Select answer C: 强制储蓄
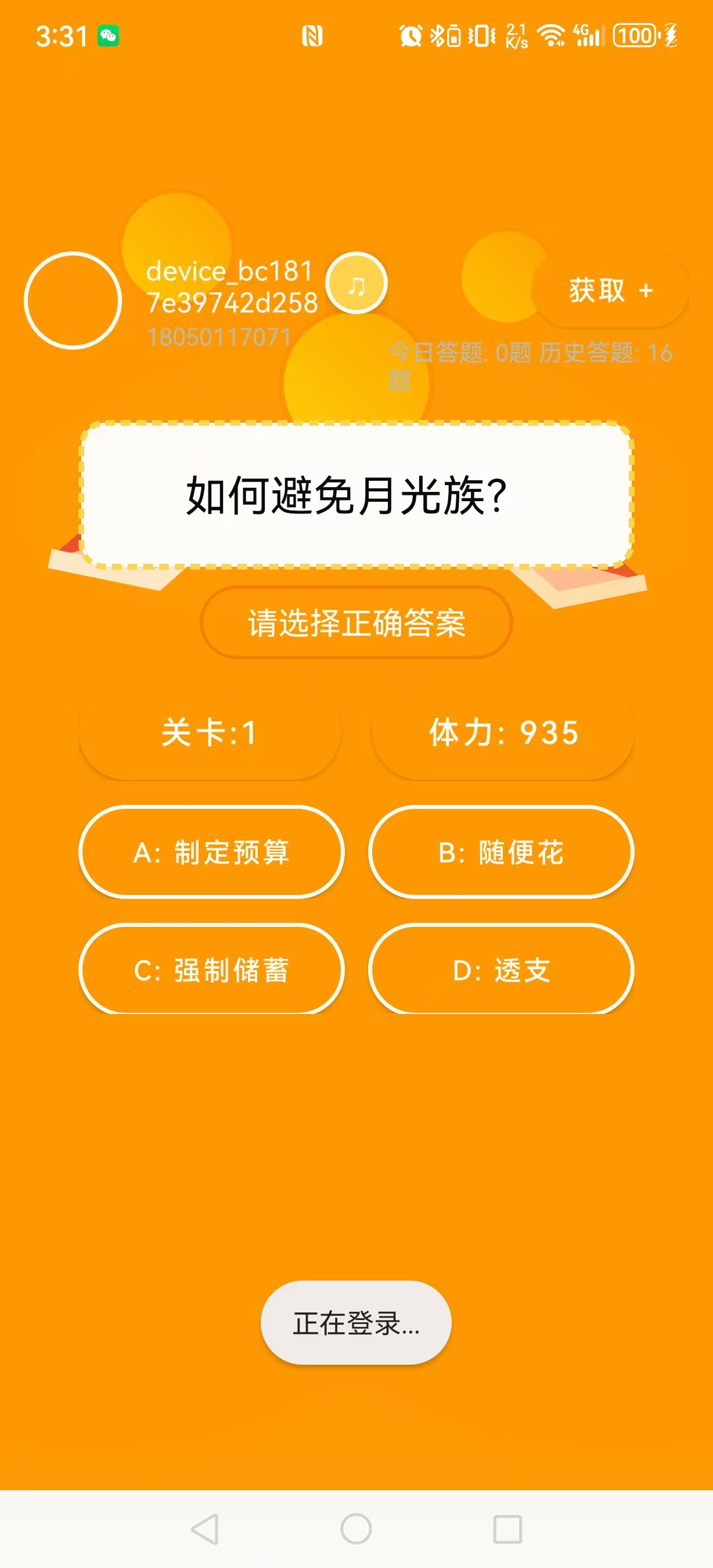This screenshot has width=713, height=1568. pos(211,971)
